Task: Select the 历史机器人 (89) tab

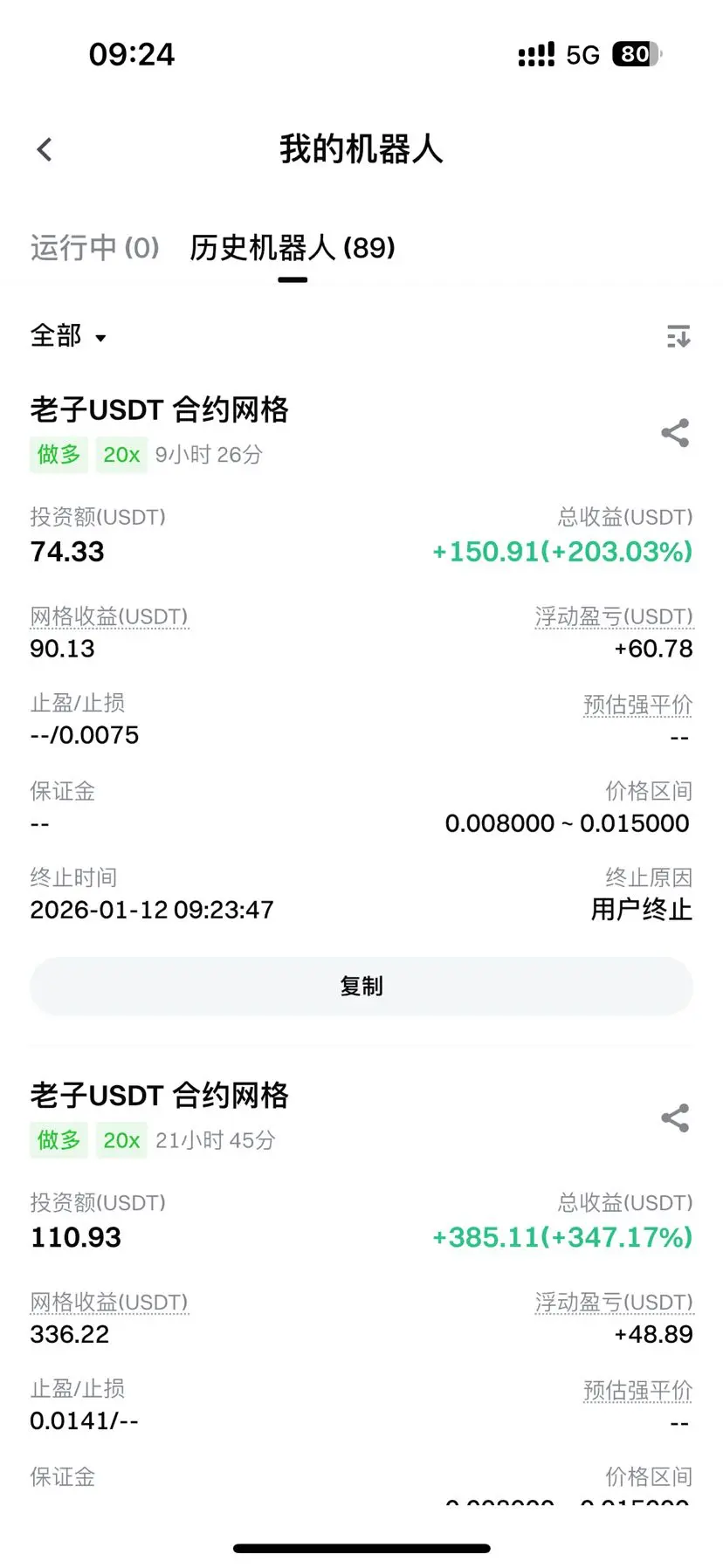Action: pyautogui.click(x=292, y=248)
